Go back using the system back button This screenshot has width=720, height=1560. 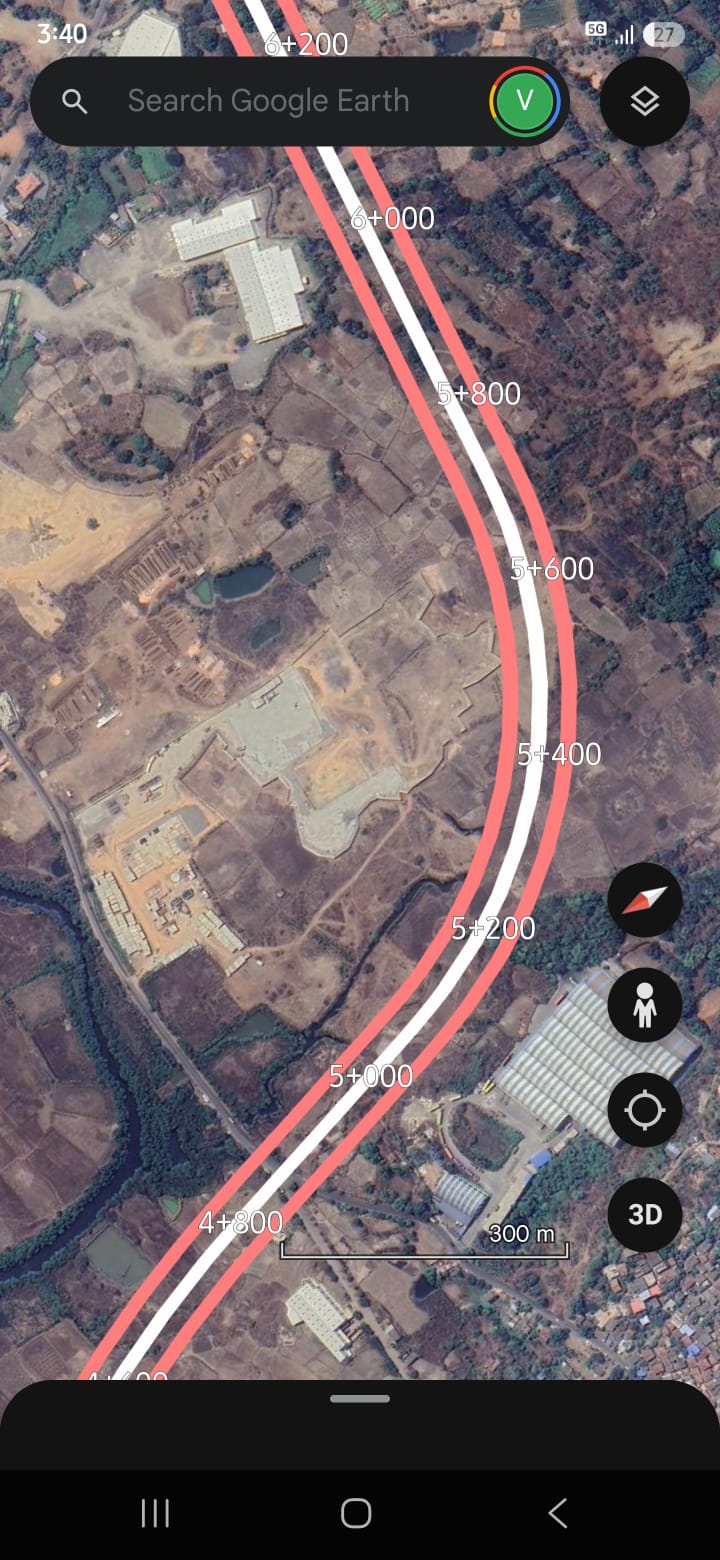pyautogui.click(x=558, y=1513)
